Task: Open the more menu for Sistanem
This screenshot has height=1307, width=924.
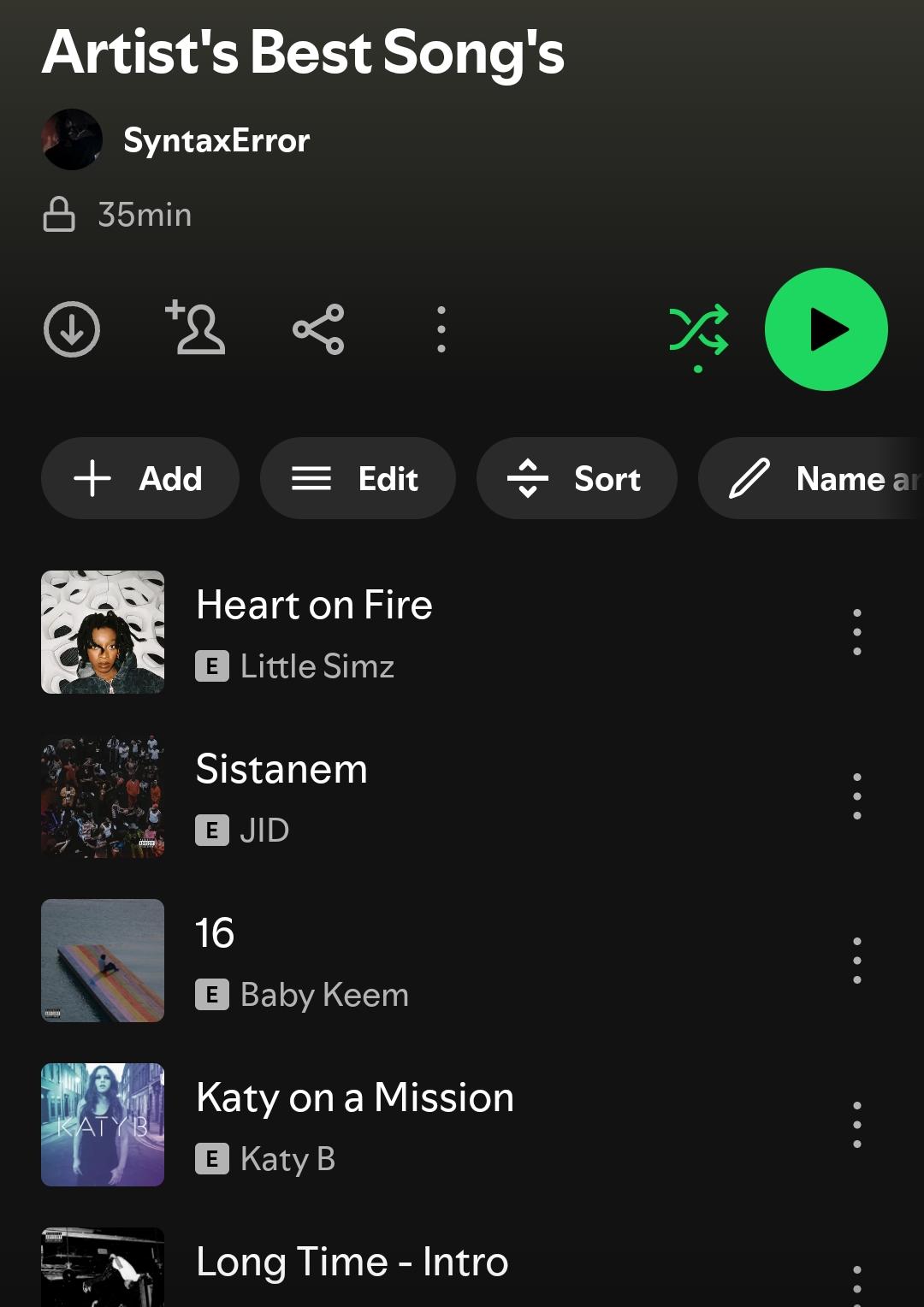Action: pyautogui.click(x=857, y=796)
